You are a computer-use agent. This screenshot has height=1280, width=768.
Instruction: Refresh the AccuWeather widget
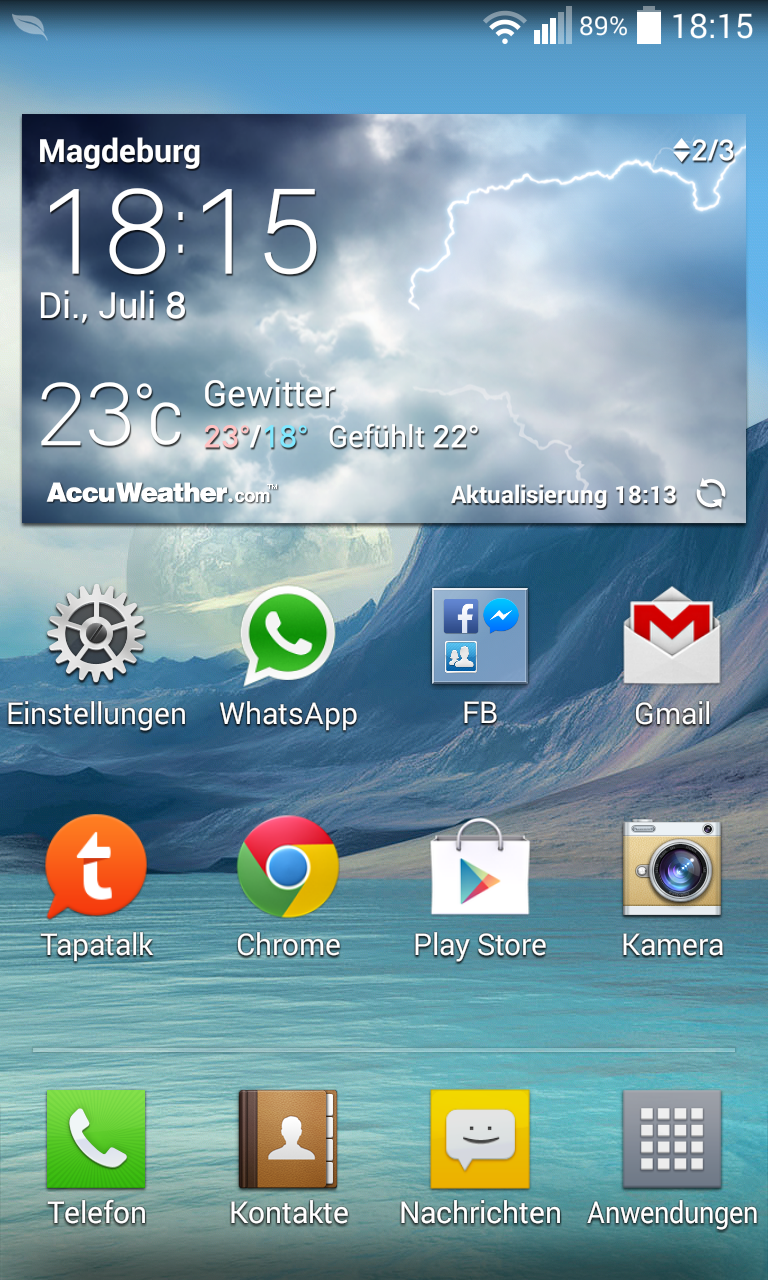[711, 494]
